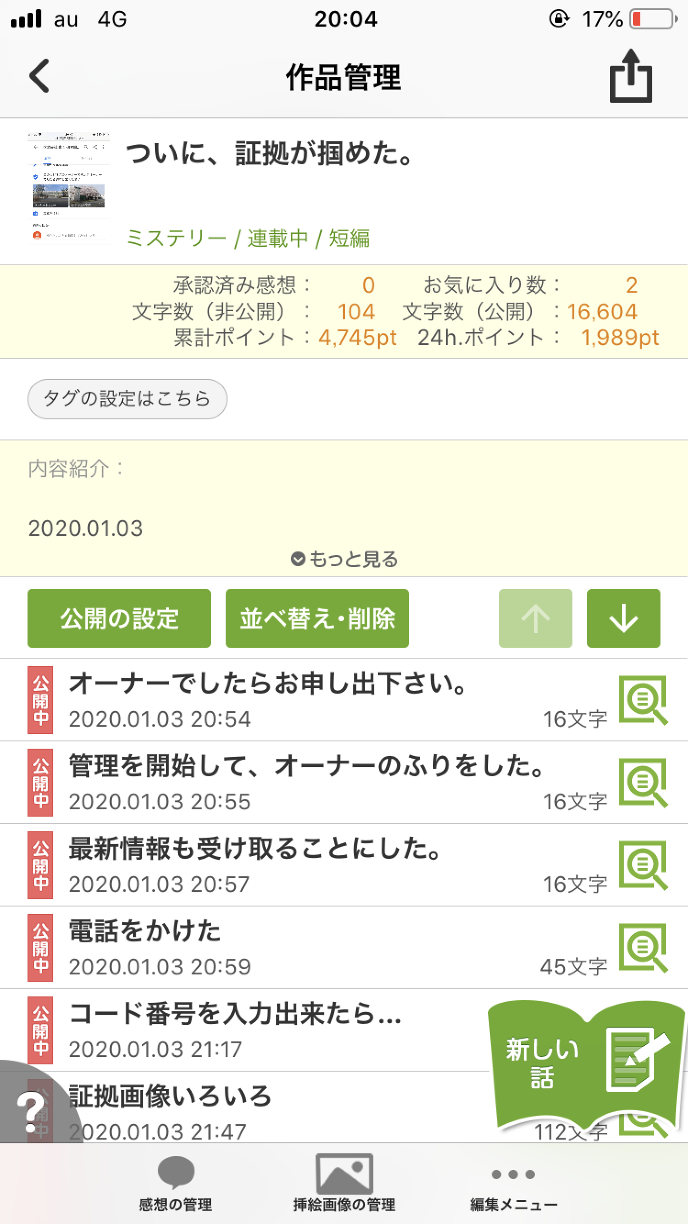Preview episode 管理を開始して、オーナーのふりをした。
Image resolution: width=688 pixels, height=1224 pixels.
point(642,783)
